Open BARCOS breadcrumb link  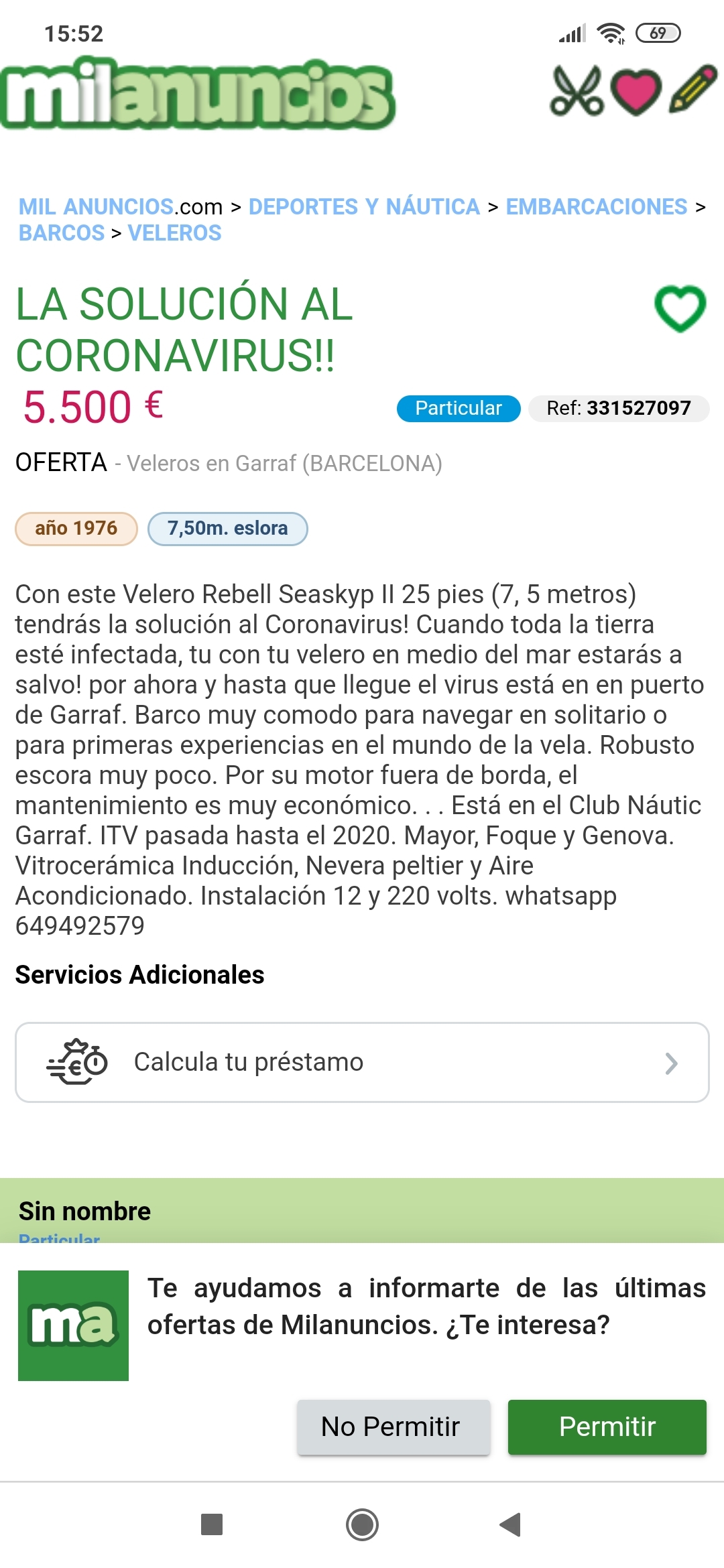[x=62, y=233]
